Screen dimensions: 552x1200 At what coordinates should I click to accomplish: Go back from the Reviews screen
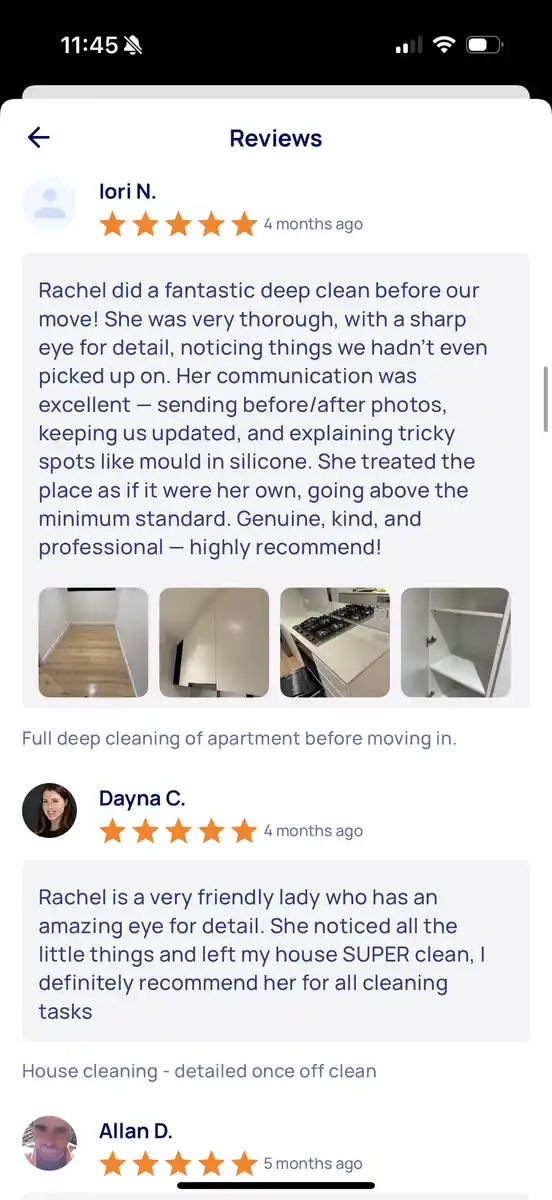click(39, 138)
